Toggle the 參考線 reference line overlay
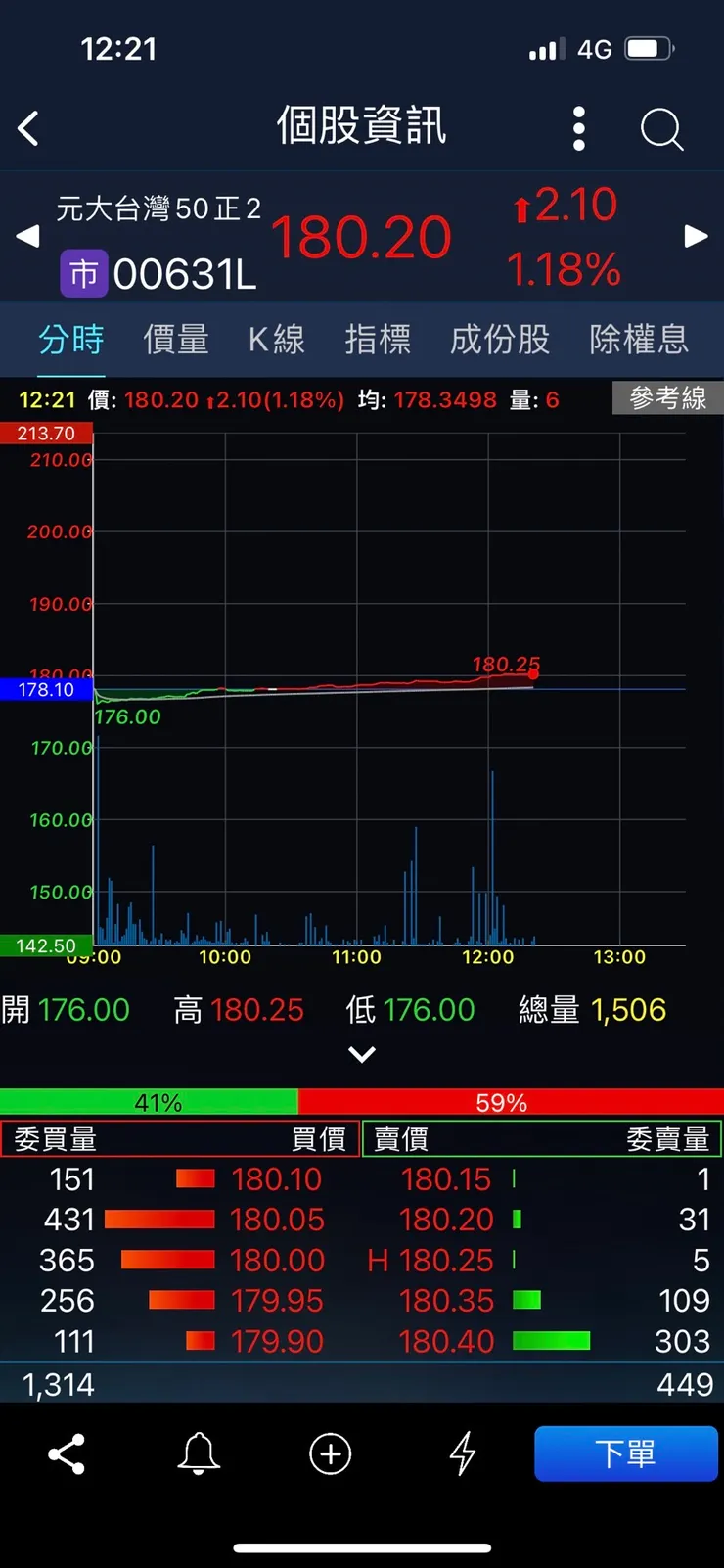The image size is (724, 1568). [667, 398]
